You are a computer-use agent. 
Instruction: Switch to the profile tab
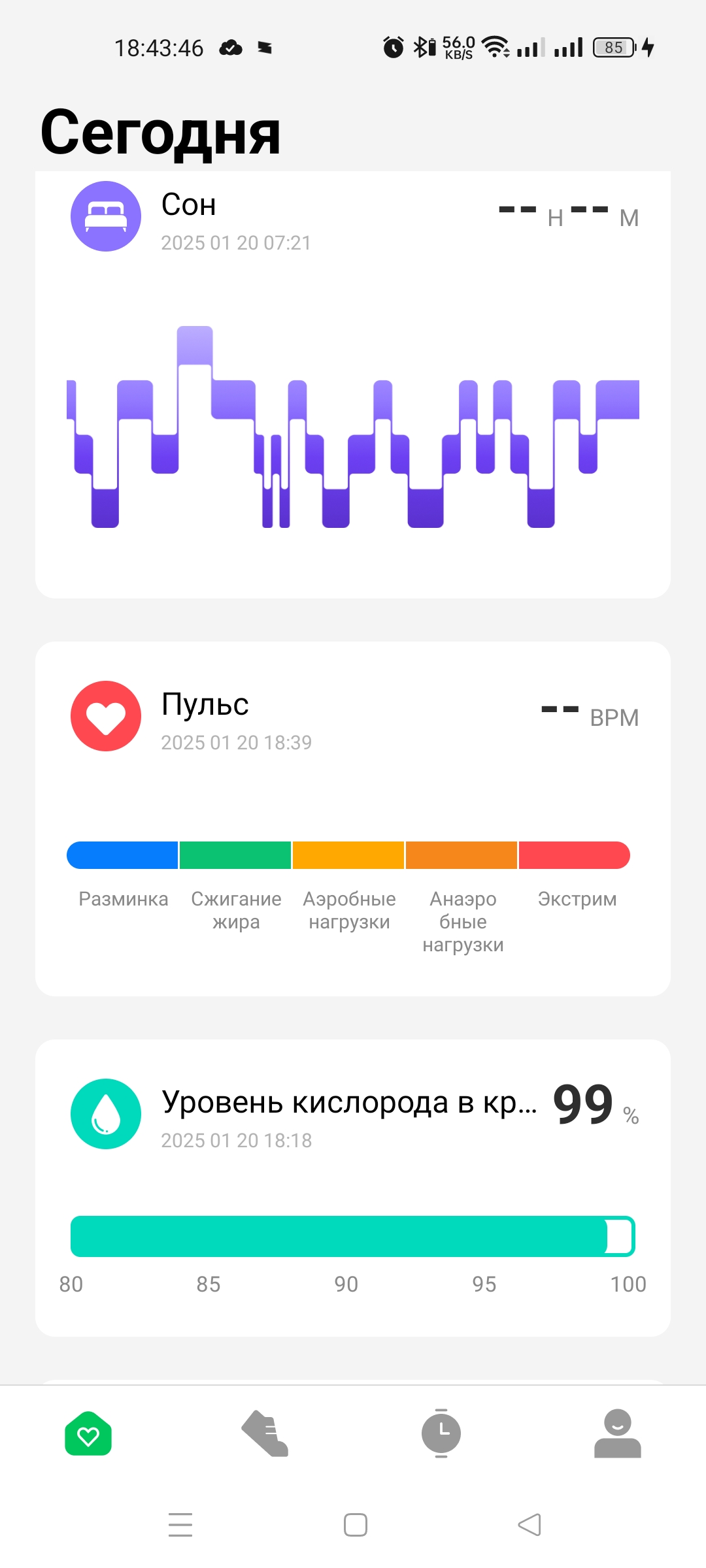pos(617,1433)
